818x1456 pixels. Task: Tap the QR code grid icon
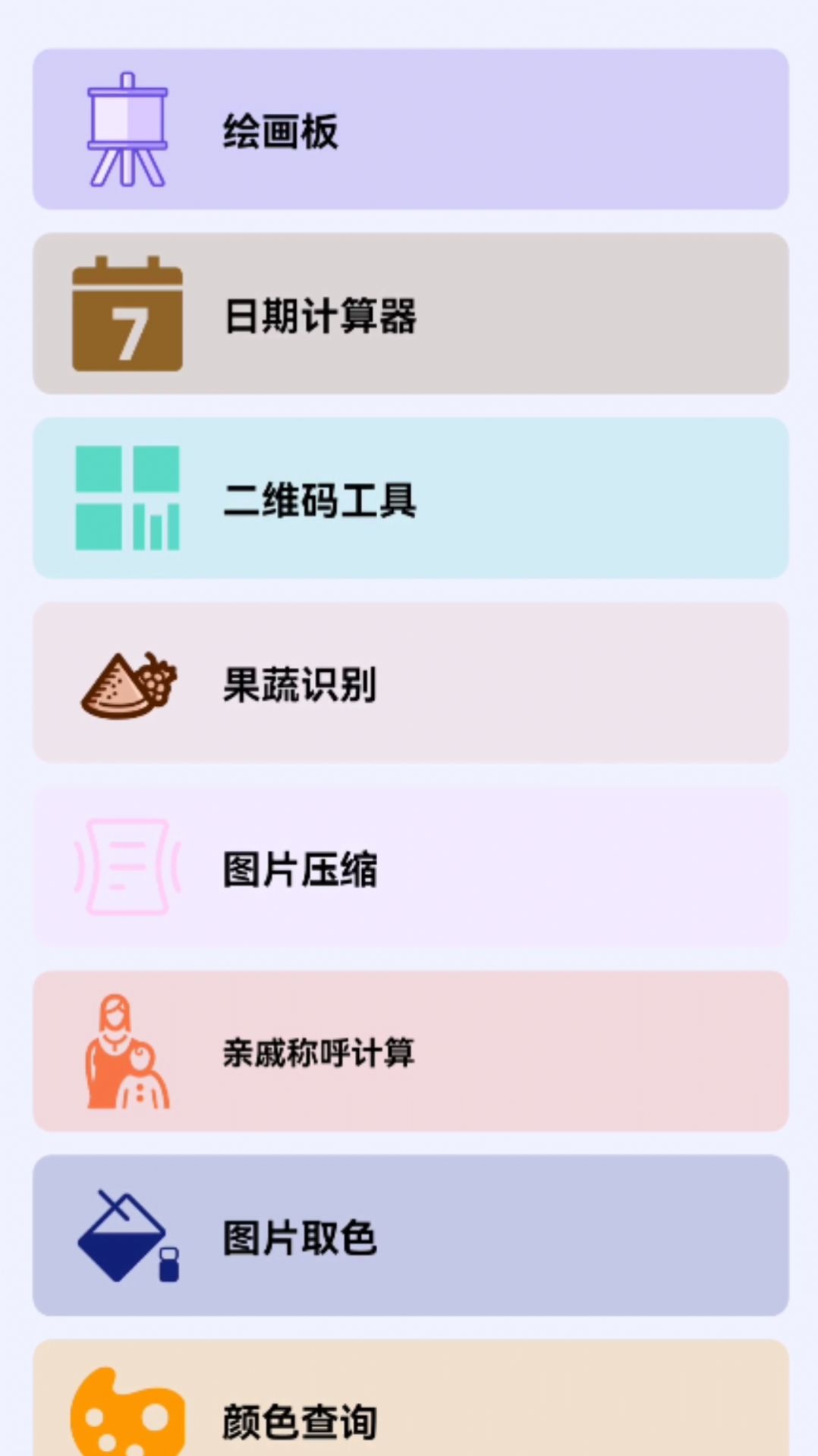pos(127,497)
